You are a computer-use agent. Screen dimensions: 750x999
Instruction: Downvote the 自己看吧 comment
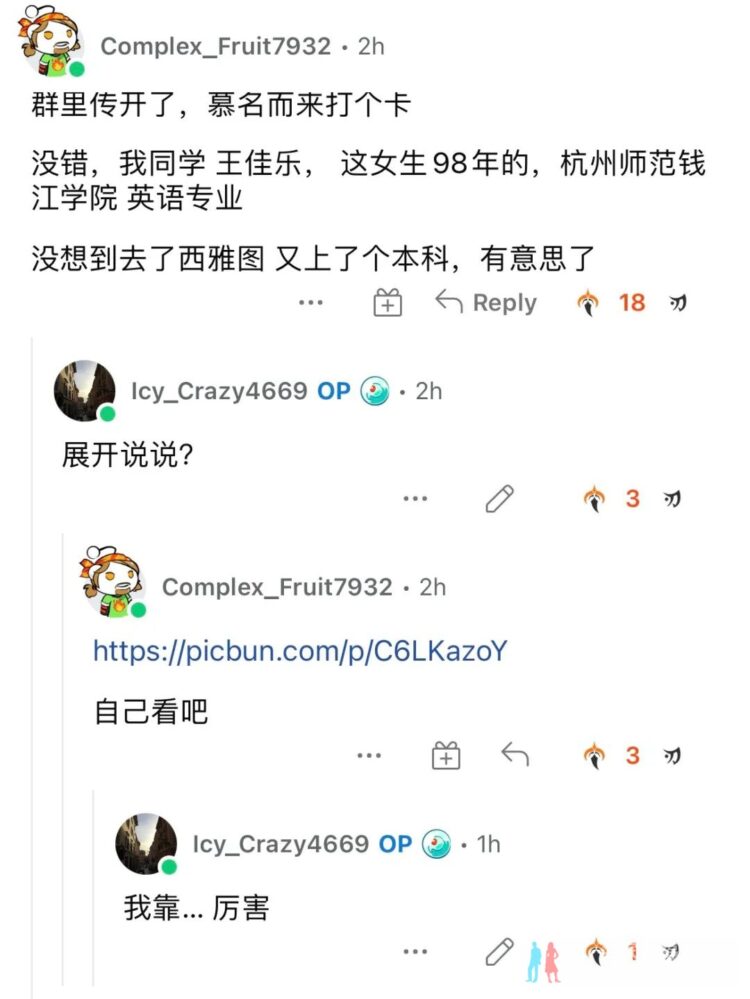point(672,755)
